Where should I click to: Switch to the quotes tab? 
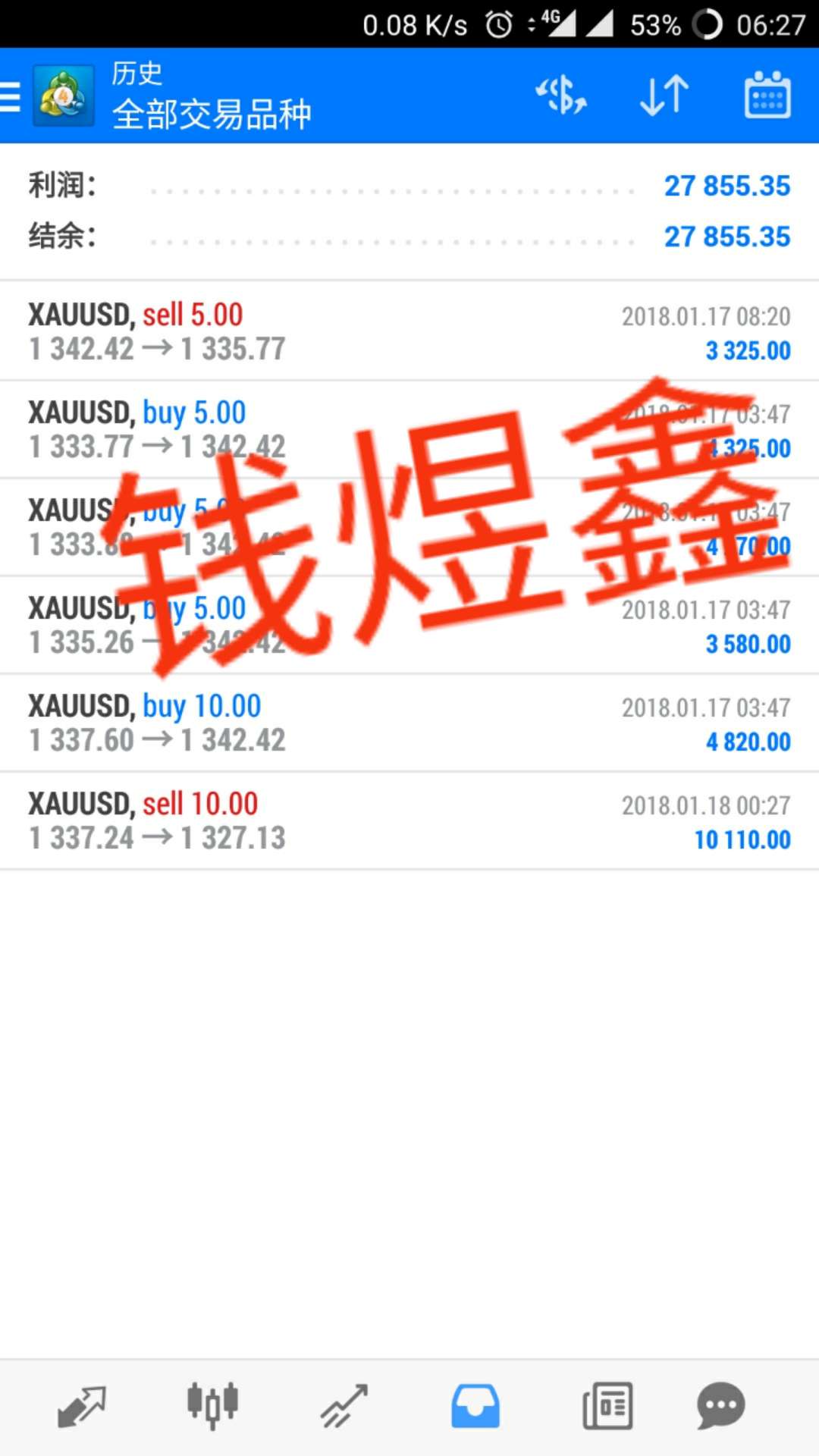tap(82, 1406)
